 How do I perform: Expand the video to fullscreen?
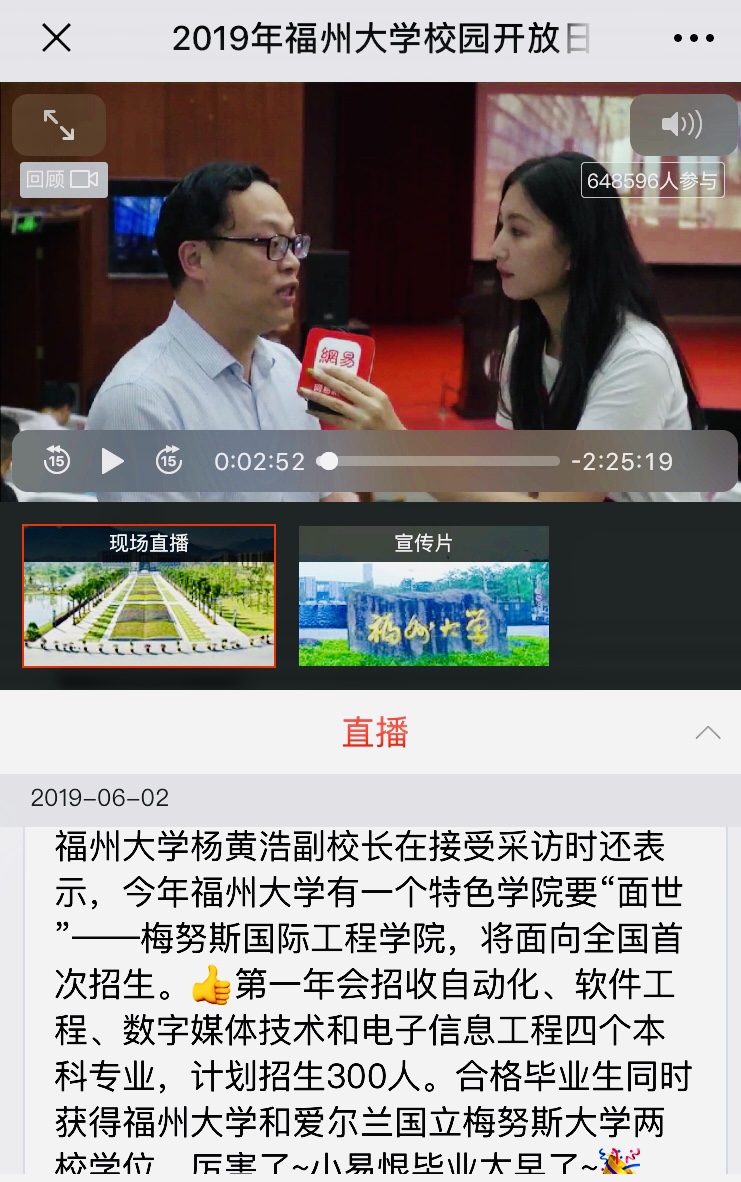[x=59, y=125]
